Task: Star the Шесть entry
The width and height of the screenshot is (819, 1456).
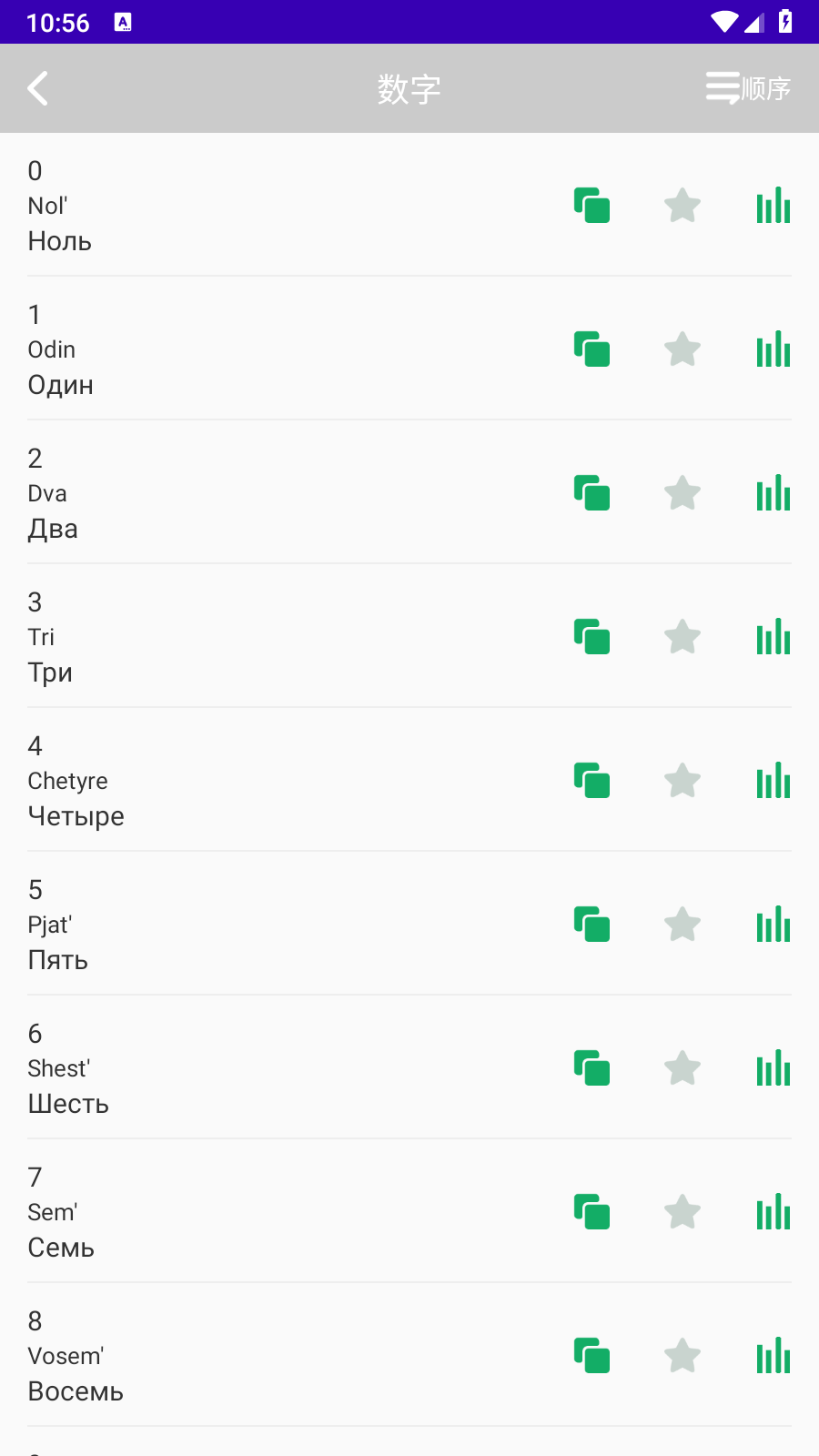Action: 682,1068
